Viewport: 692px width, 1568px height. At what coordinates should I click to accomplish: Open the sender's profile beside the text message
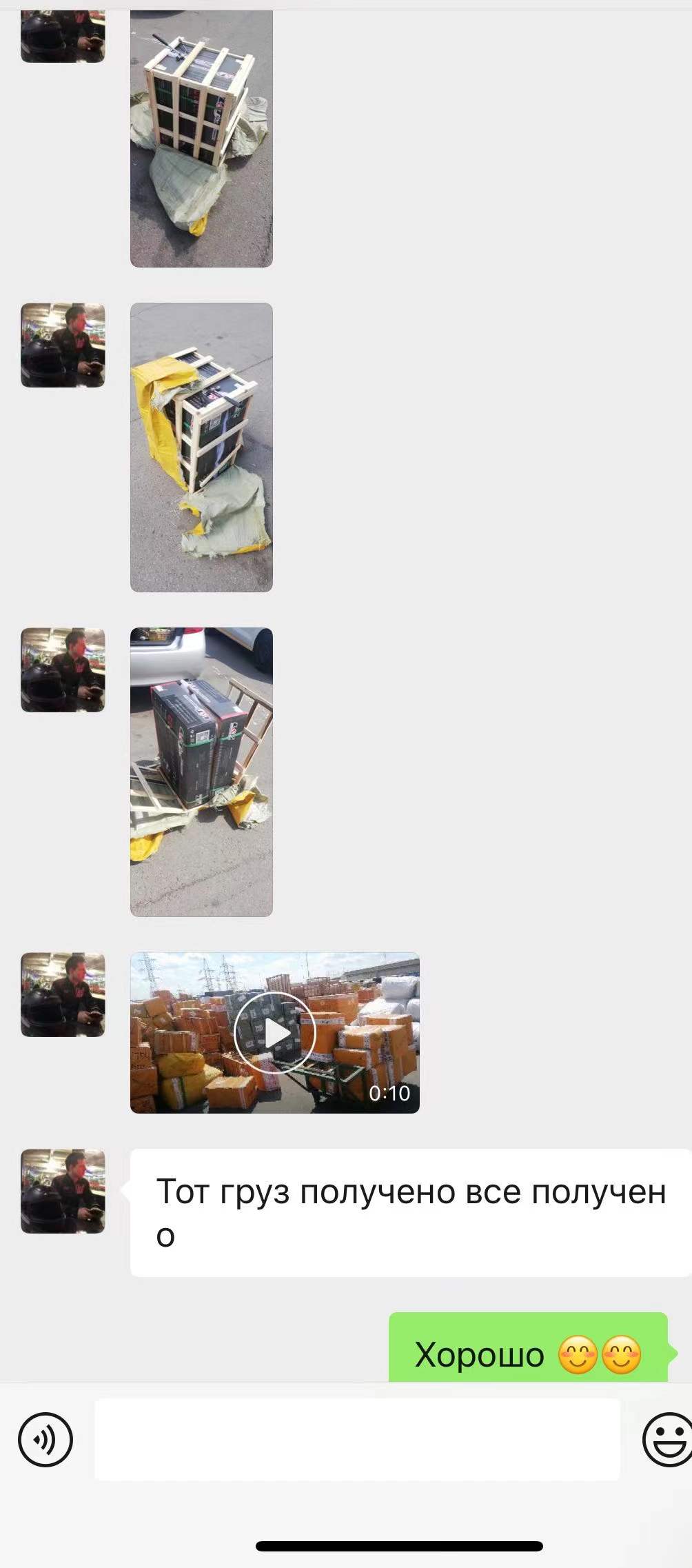[x=63, y=1191]
